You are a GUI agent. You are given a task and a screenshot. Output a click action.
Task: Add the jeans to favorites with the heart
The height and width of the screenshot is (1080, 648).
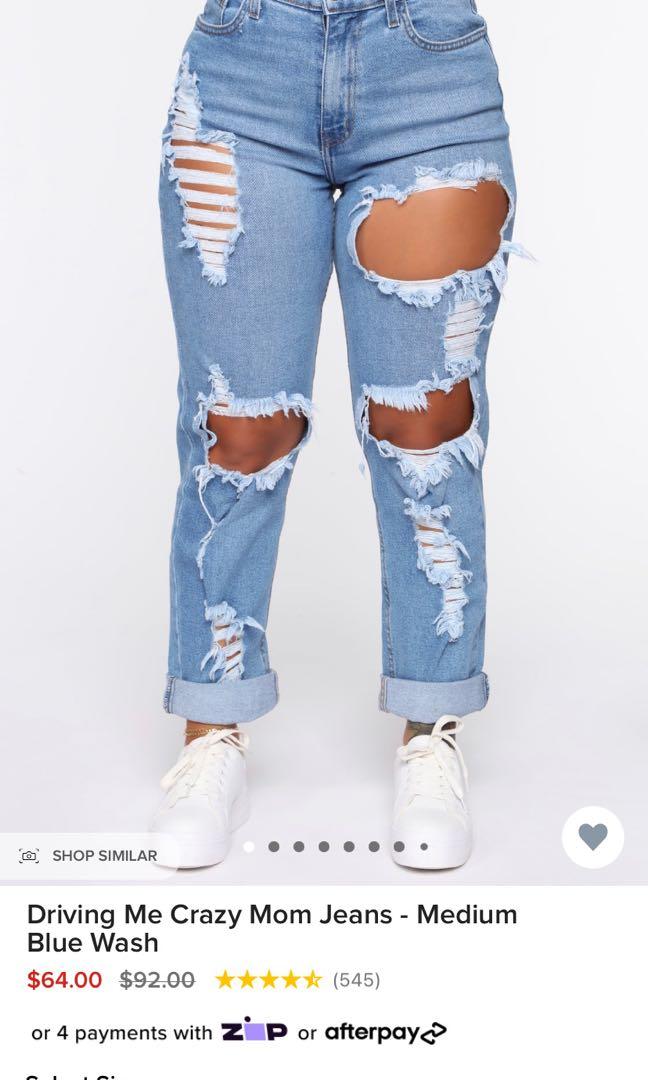593,837
